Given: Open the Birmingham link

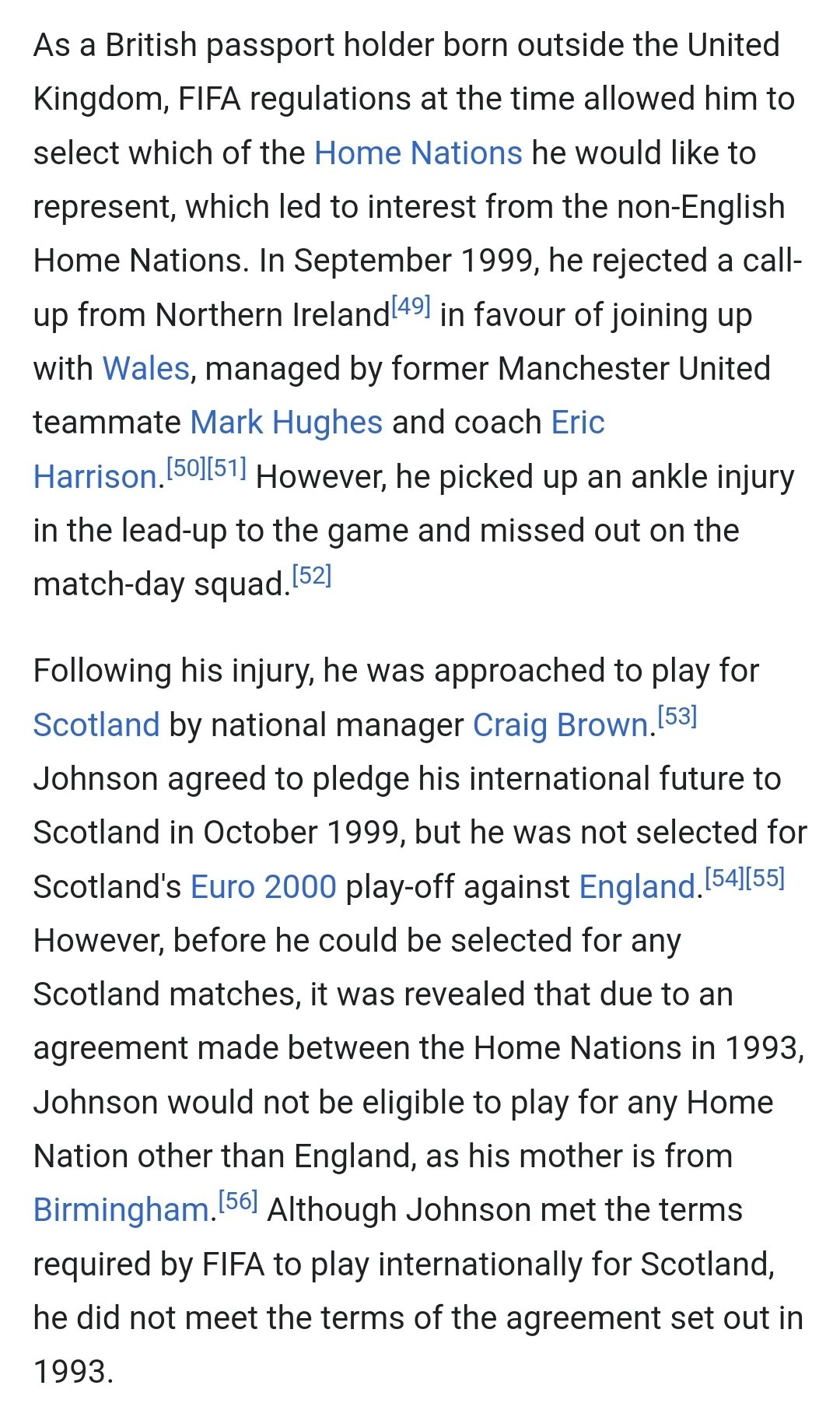Looking at the screenshot, I should [x=121, y=1210].
